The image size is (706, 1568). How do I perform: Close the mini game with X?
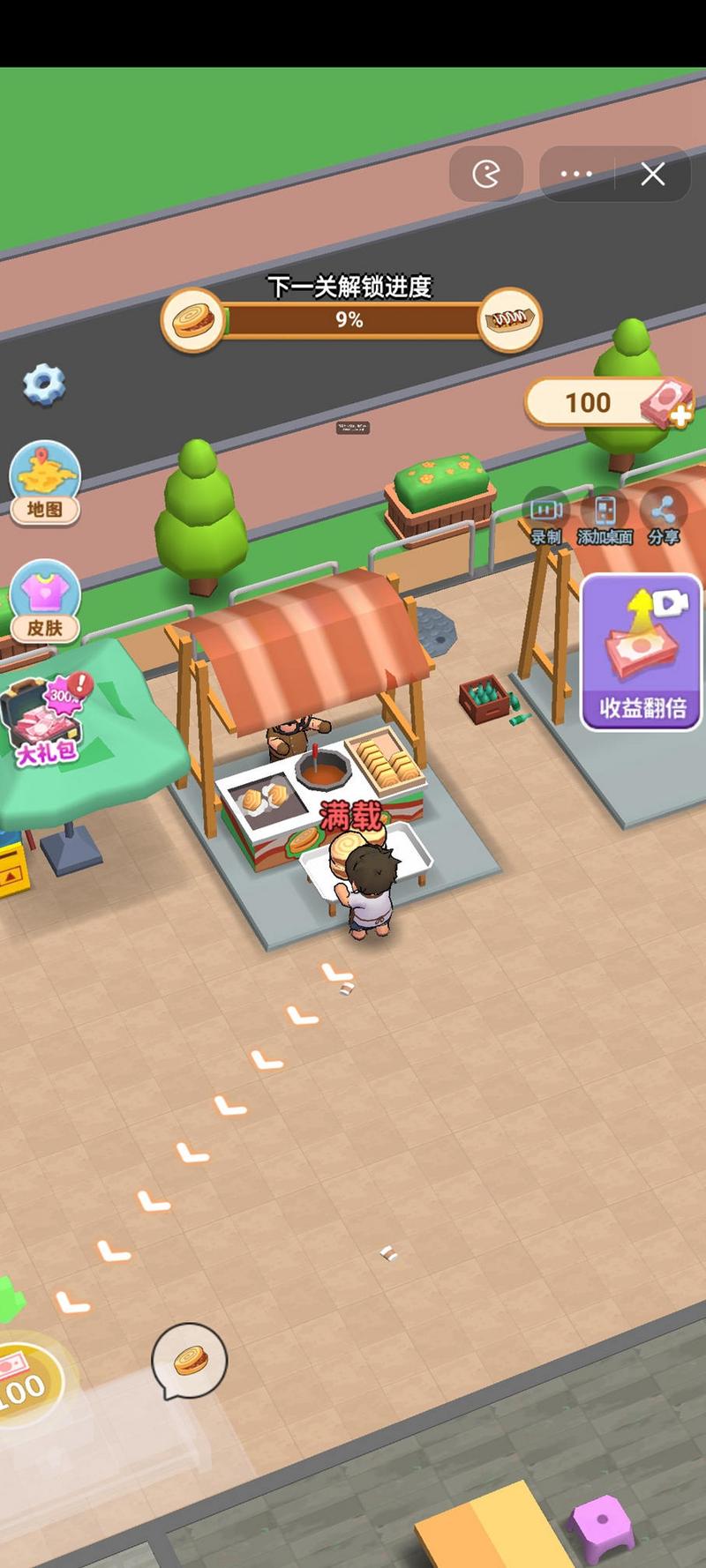[653, 174]
